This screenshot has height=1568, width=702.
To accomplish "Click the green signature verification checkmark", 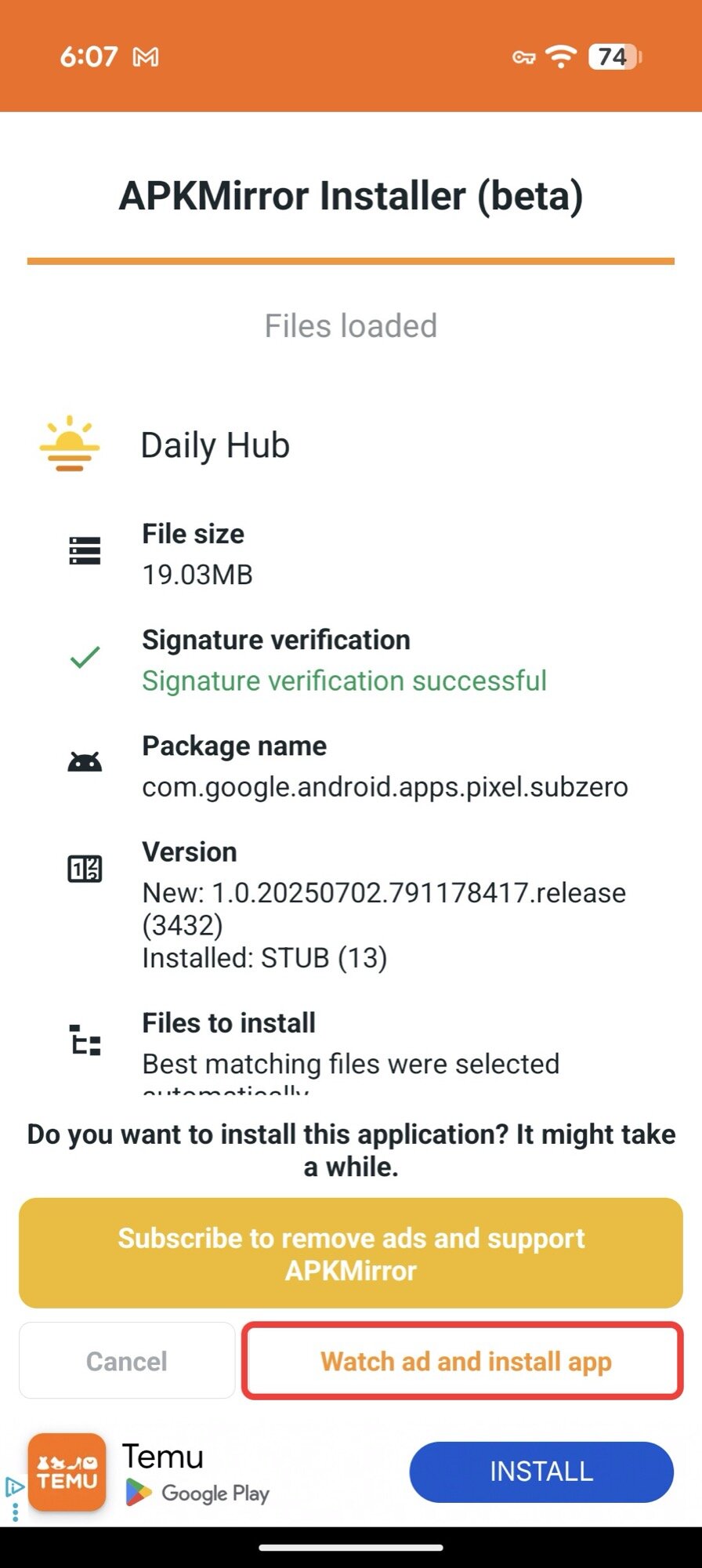I will [x=85, y=659].
